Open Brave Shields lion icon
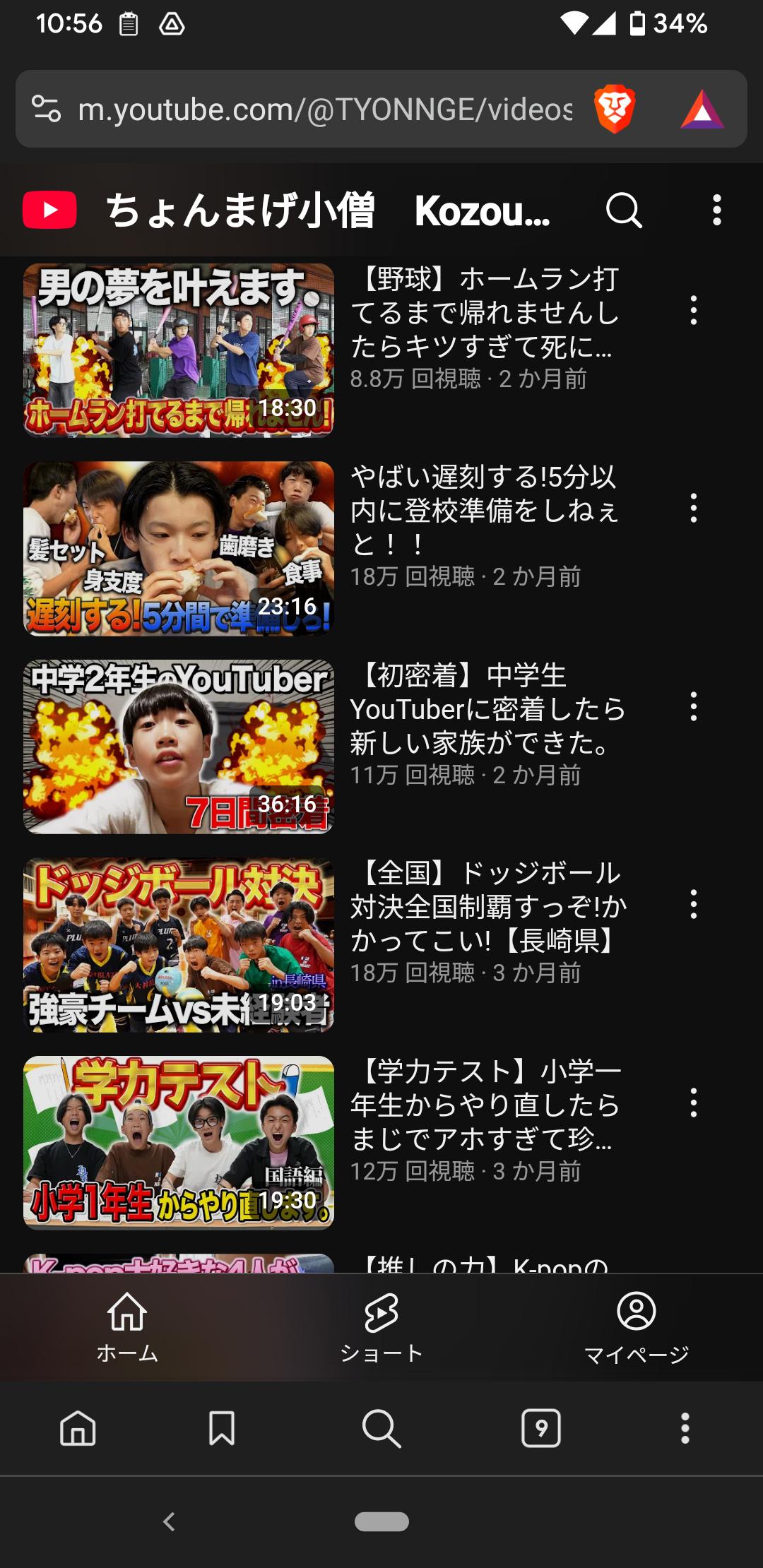This screenshot has height=1568, width=763. point(615,109)
